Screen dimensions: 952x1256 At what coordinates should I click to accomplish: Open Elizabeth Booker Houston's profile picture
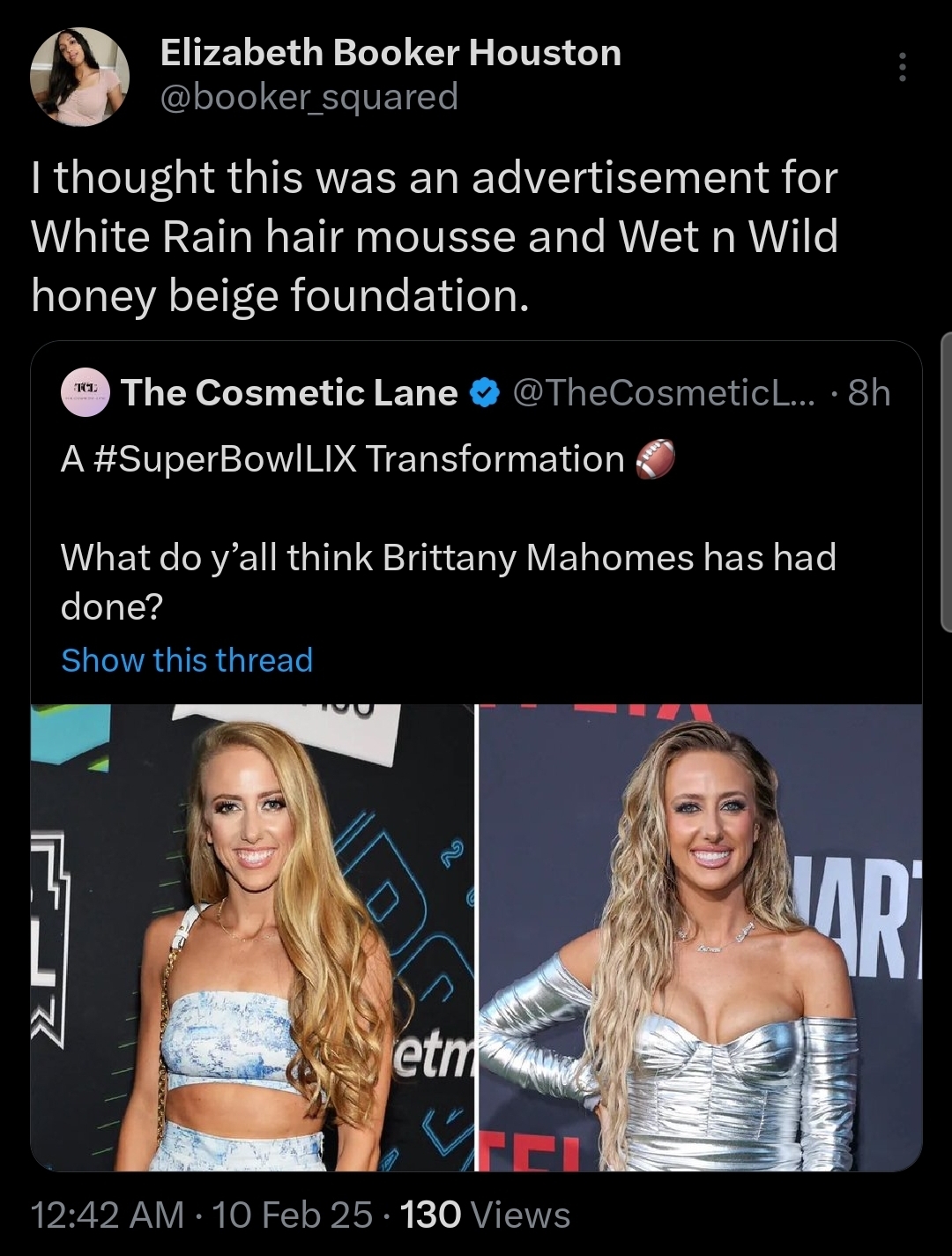pyautogui.click(x=79, y=77)
